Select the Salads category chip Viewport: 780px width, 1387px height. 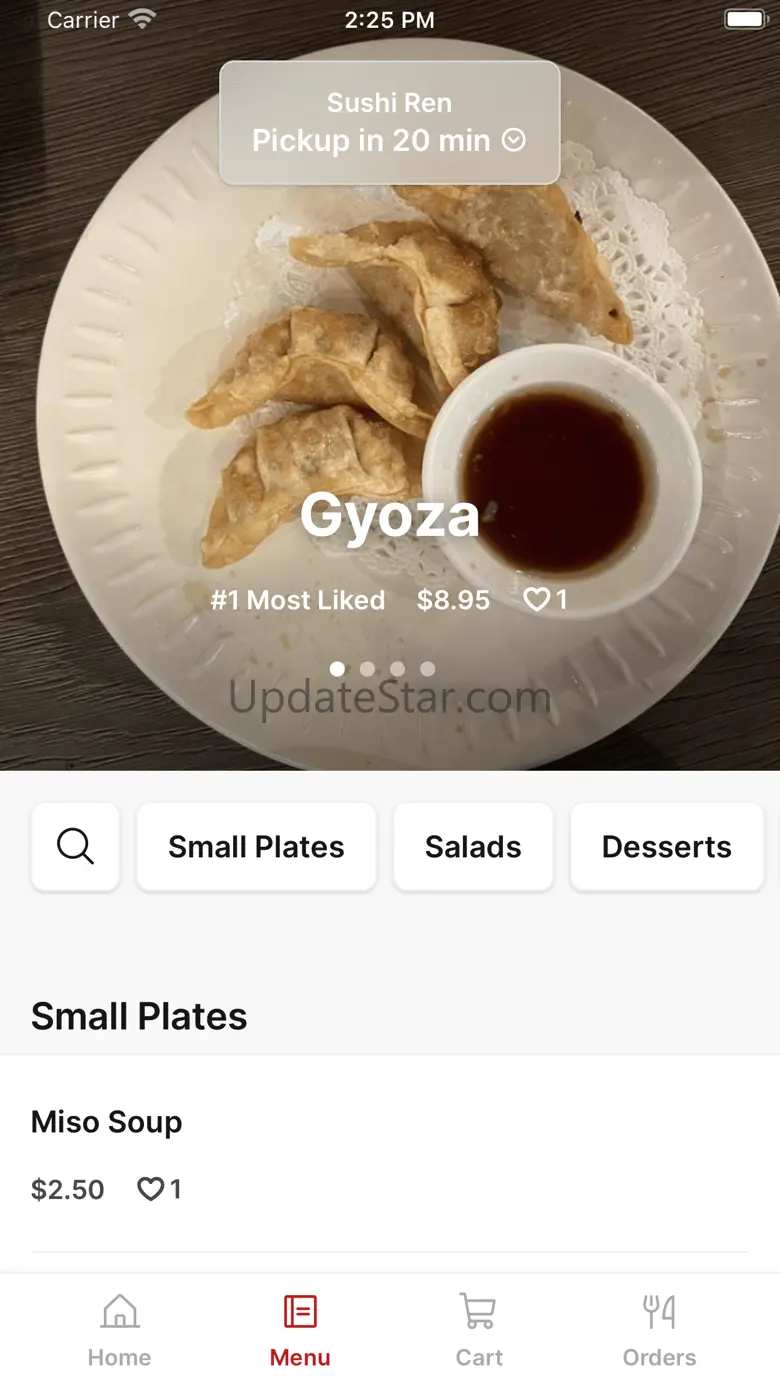click(473, 847)
